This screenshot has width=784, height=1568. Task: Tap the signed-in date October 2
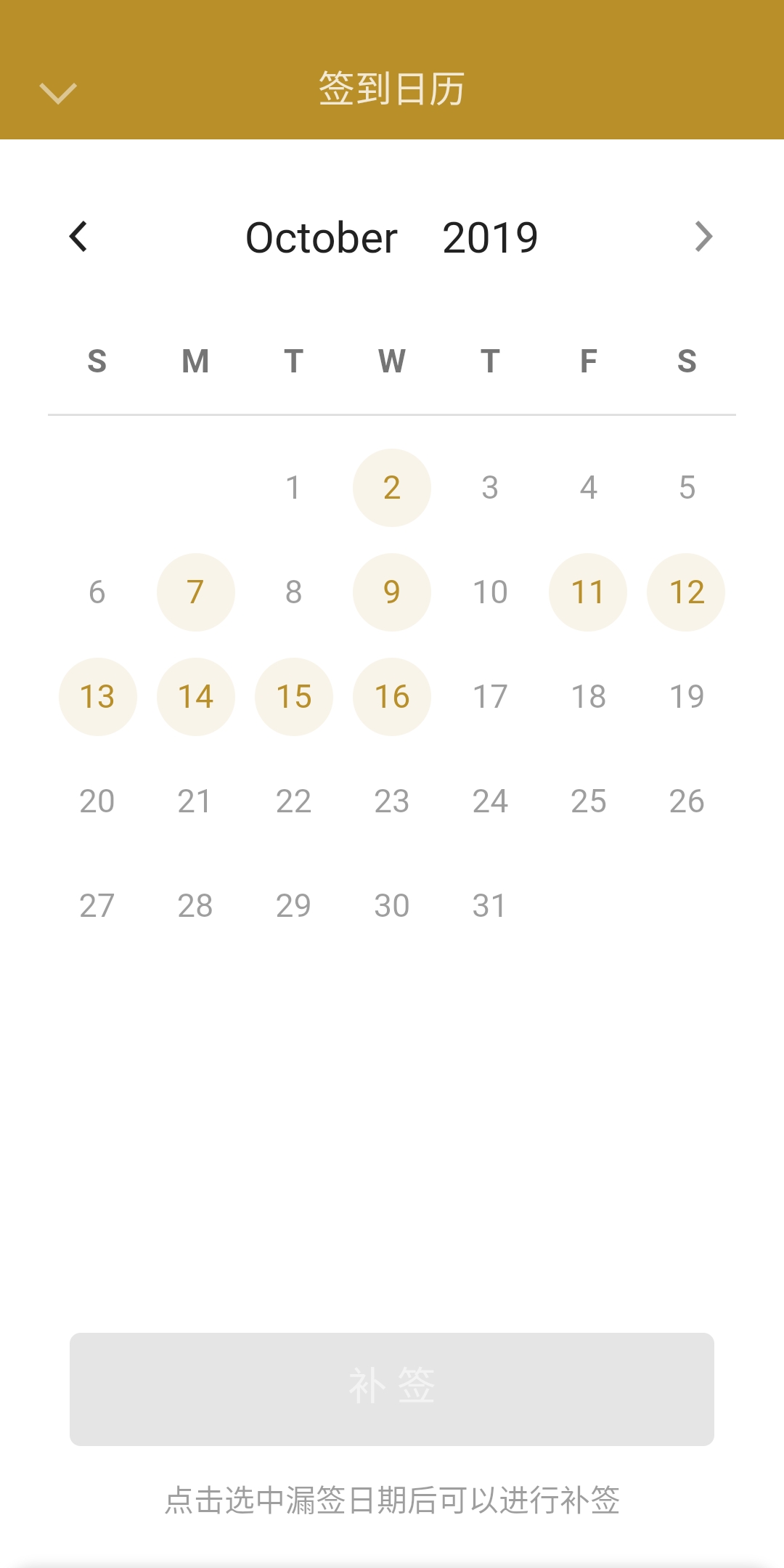point(392,488)
